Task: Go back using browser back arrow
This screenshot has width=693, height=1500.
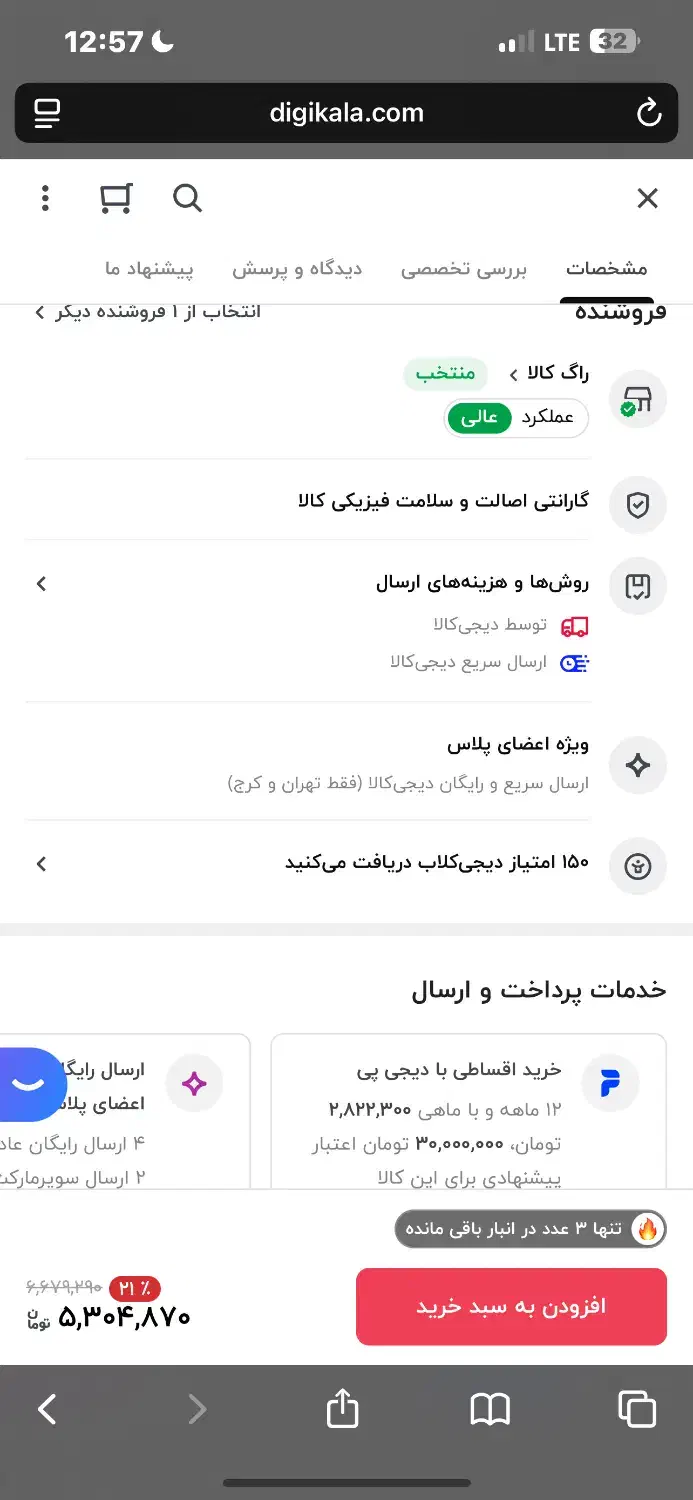Action: click(x=47, y=1410)
